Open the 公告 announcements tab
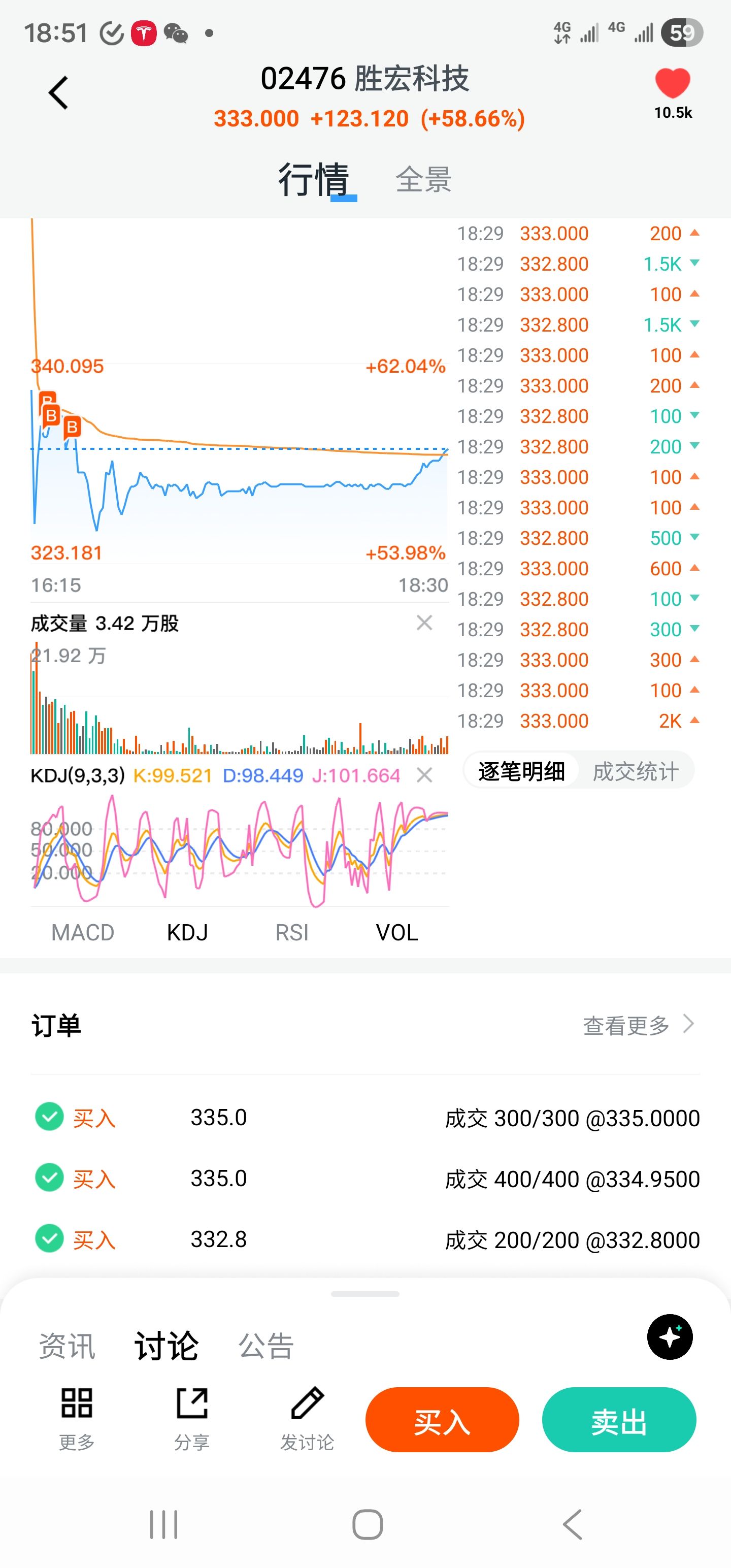Image resolution: width=731 pixels, height=1568 pixels. click(266, 1346)
